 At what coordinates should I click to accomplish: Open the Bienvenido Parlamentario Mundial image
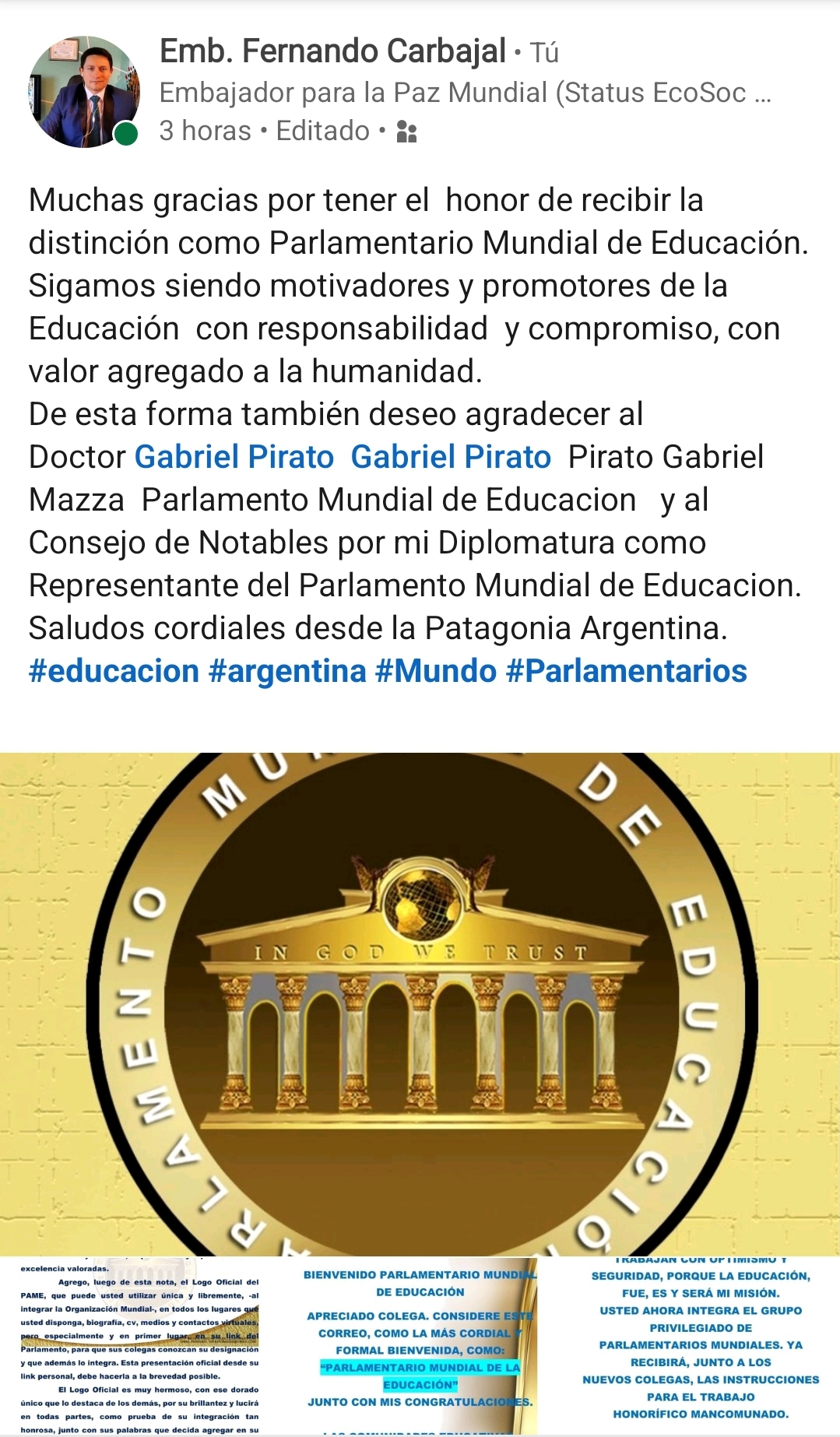pos(420,1347)
